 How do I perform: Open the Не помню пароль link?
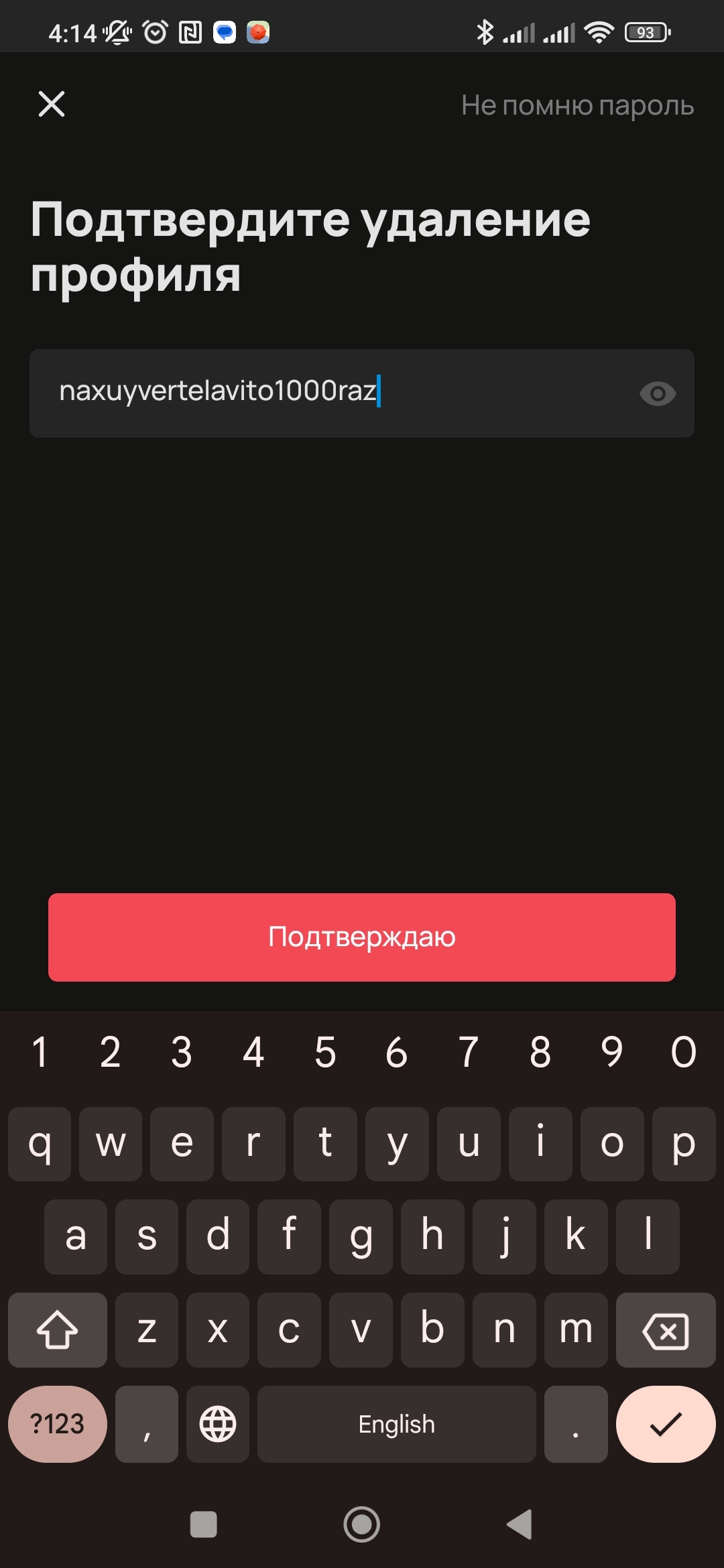click(x=578, y=106)
